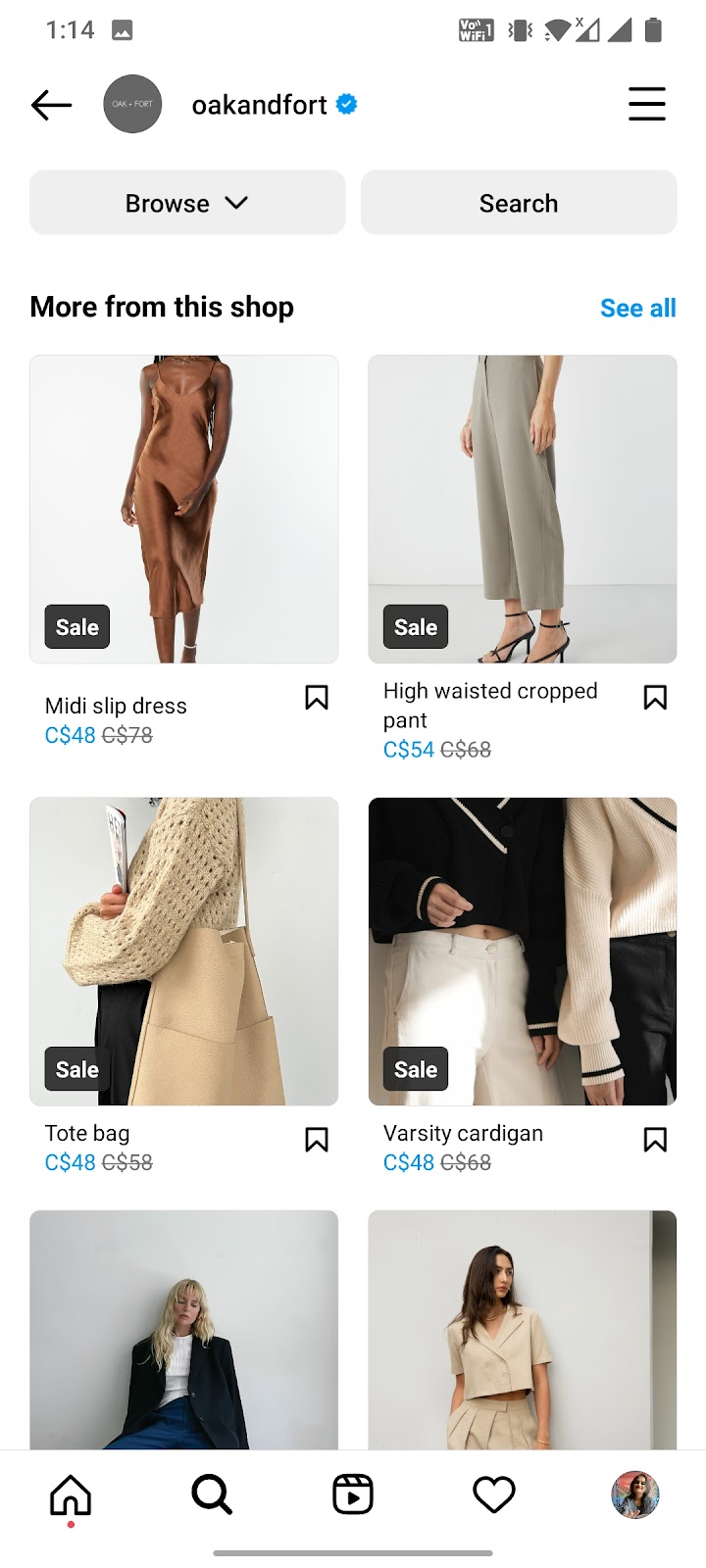Expand the Browse dropdown

187,203
